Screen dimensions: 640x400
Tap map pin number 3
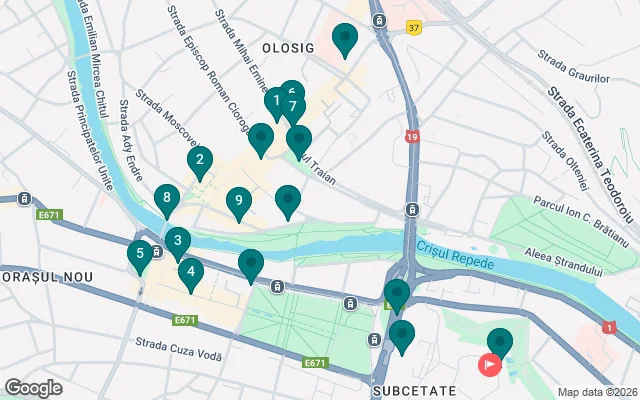coord(177,241)
